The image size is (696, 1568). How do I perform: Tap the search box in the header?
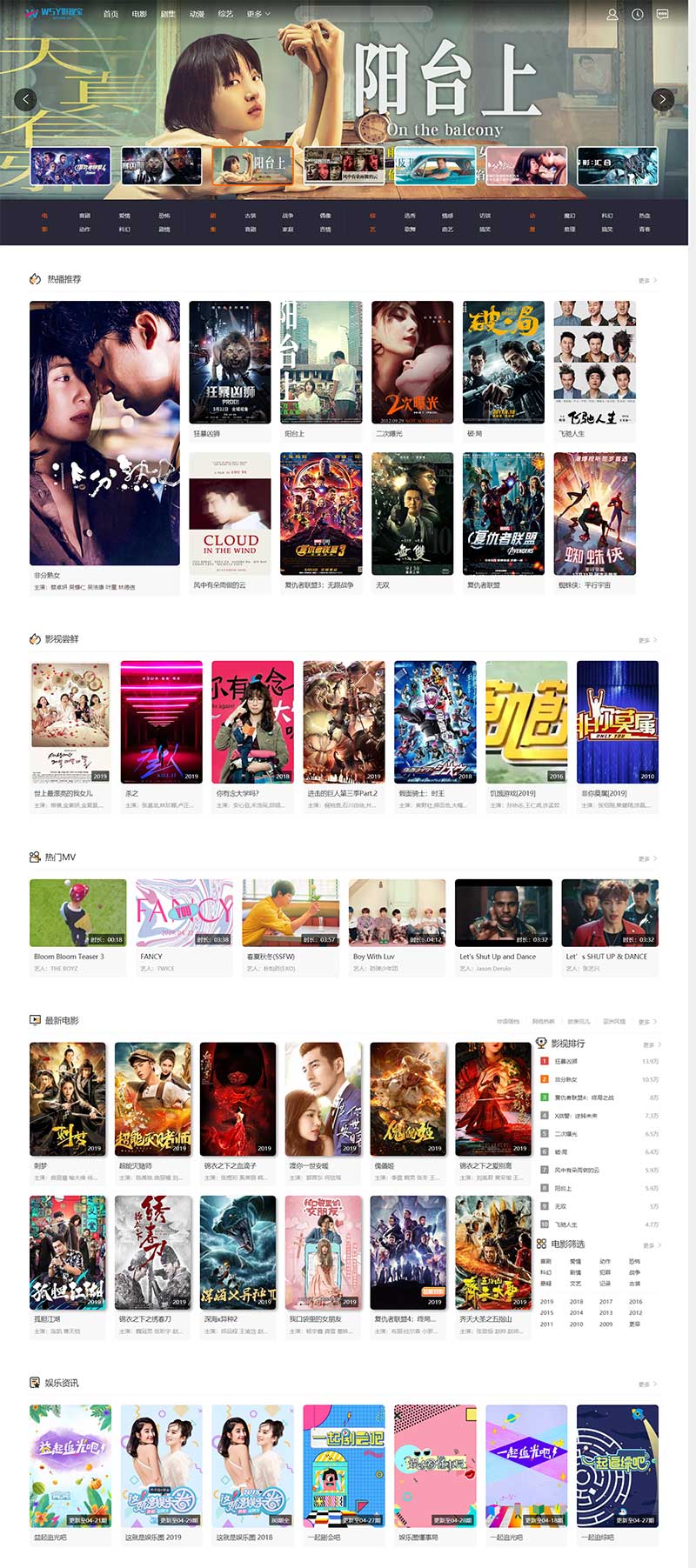(363, 14)
